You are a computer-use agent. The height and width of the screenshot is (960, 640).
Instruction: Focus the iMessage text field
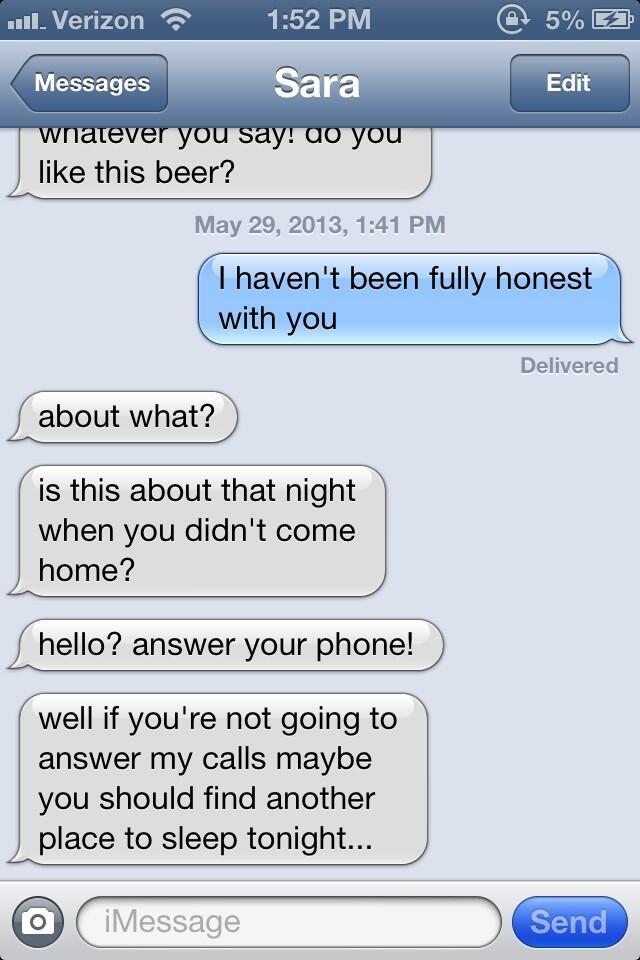(288, 921)
